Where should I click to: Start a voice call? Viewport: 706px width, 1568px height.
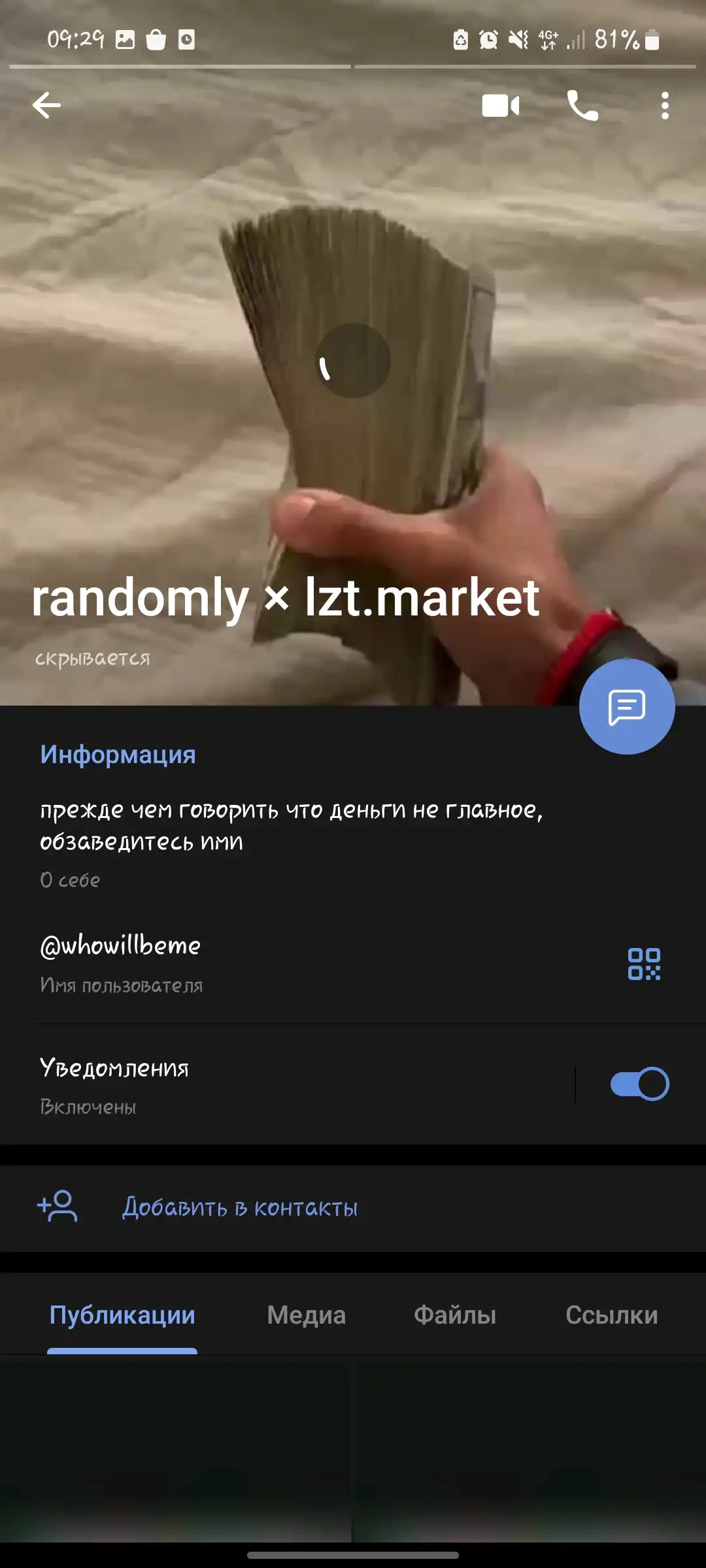point(582,105)
